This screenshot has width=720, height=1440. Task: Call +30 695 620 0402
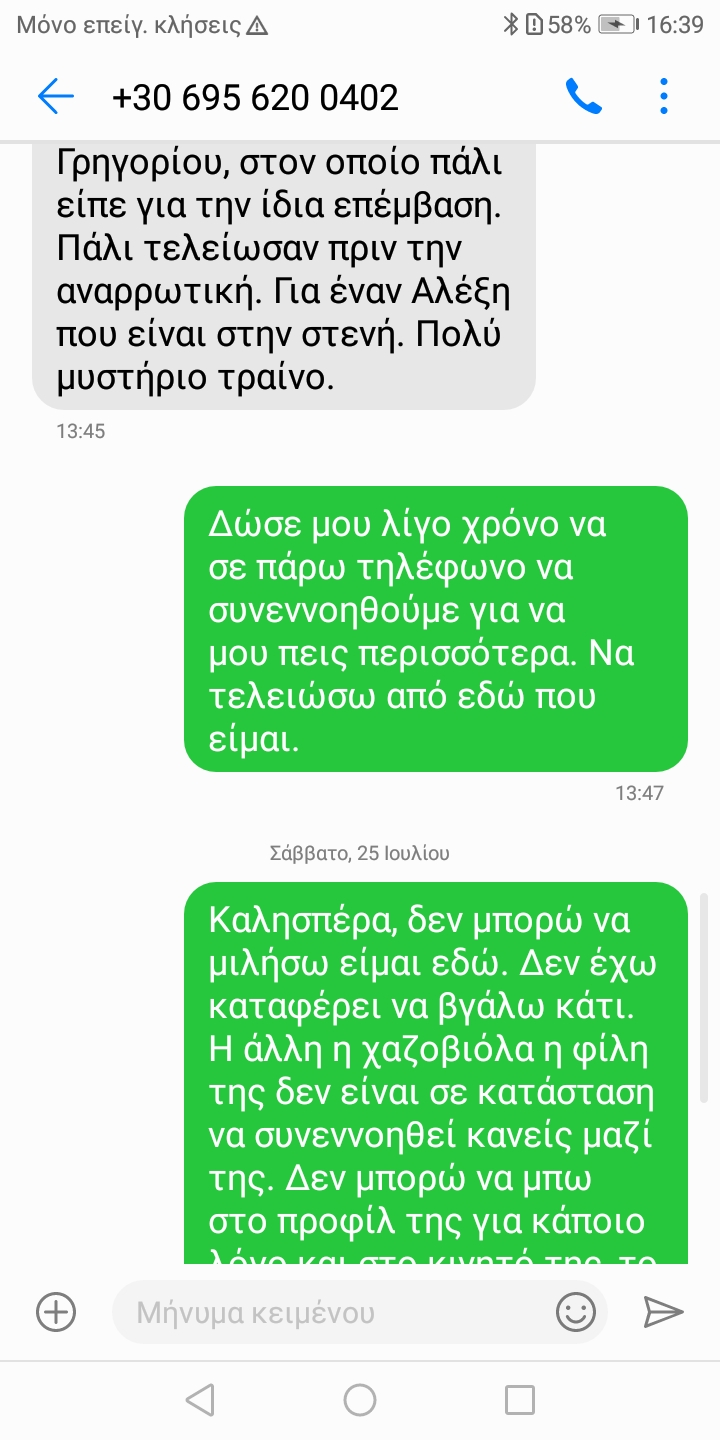pyautogui.click(x=583, y=97)
